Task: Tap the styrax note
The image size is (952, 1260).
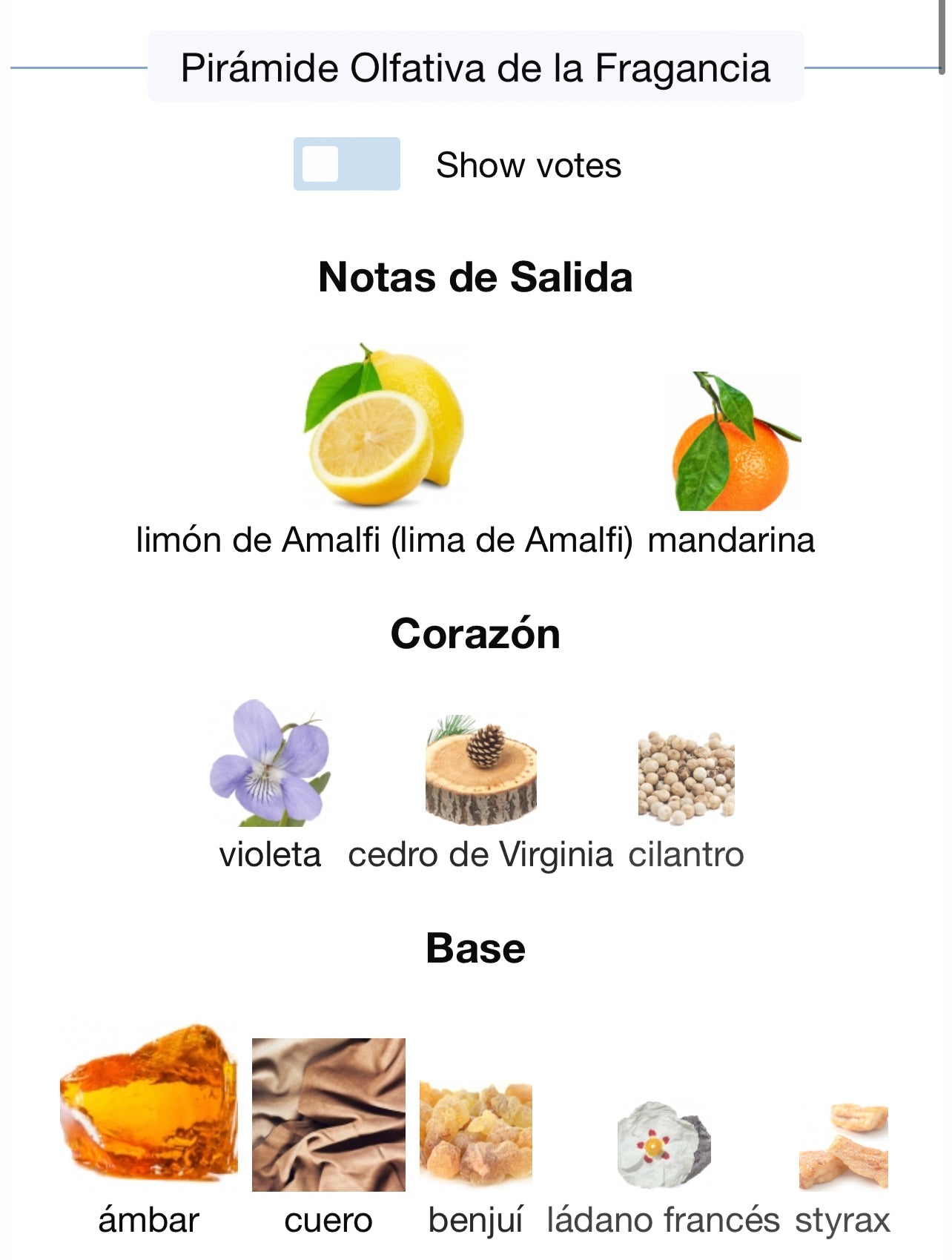Action: click(x=842, y=1147)
